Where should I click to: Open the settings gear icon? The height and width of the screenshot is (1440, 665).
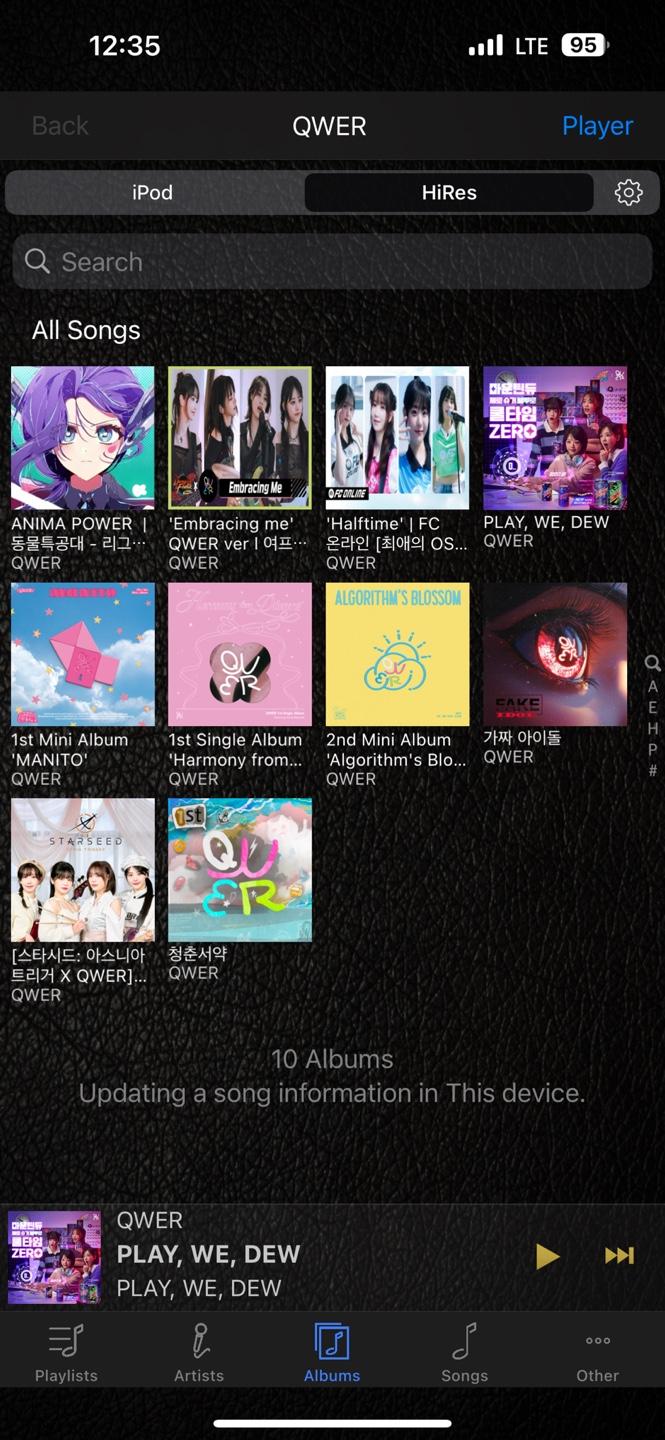[628, 192]
